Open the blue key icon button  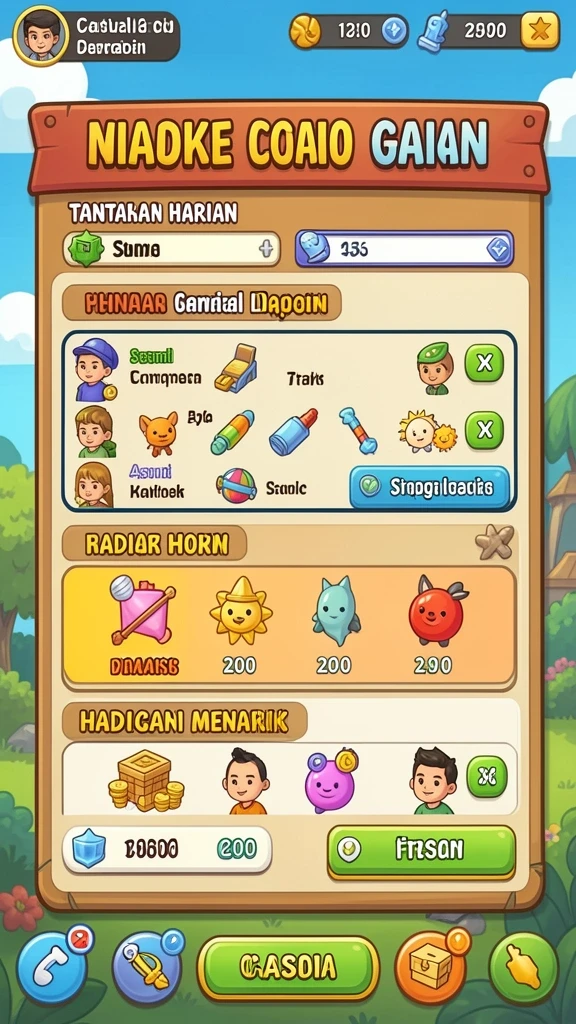click(146, 967)
